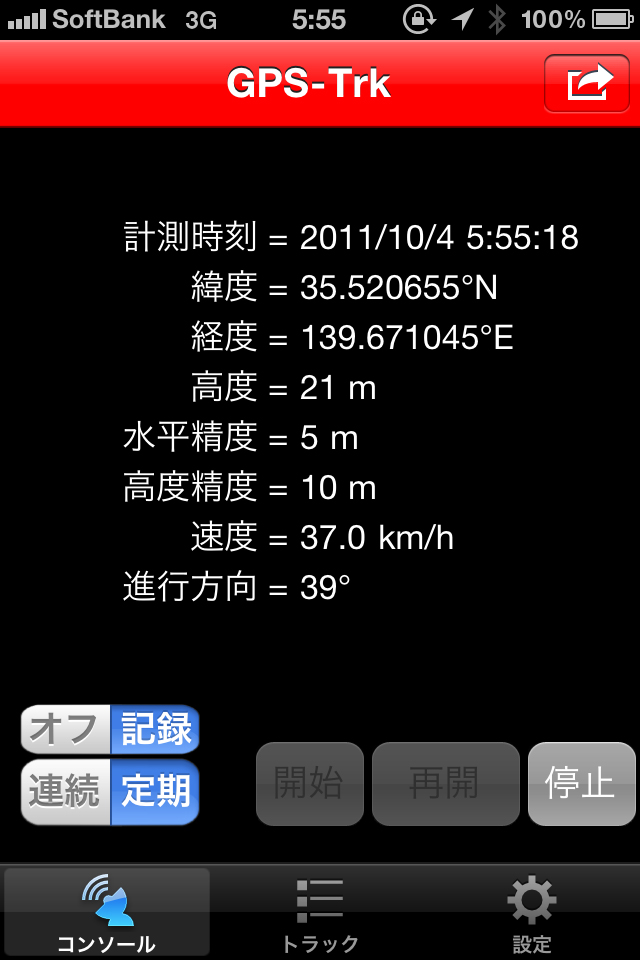Select the 記録 recording option
Screen dimensions: 640x960
[x=155, y=730]
